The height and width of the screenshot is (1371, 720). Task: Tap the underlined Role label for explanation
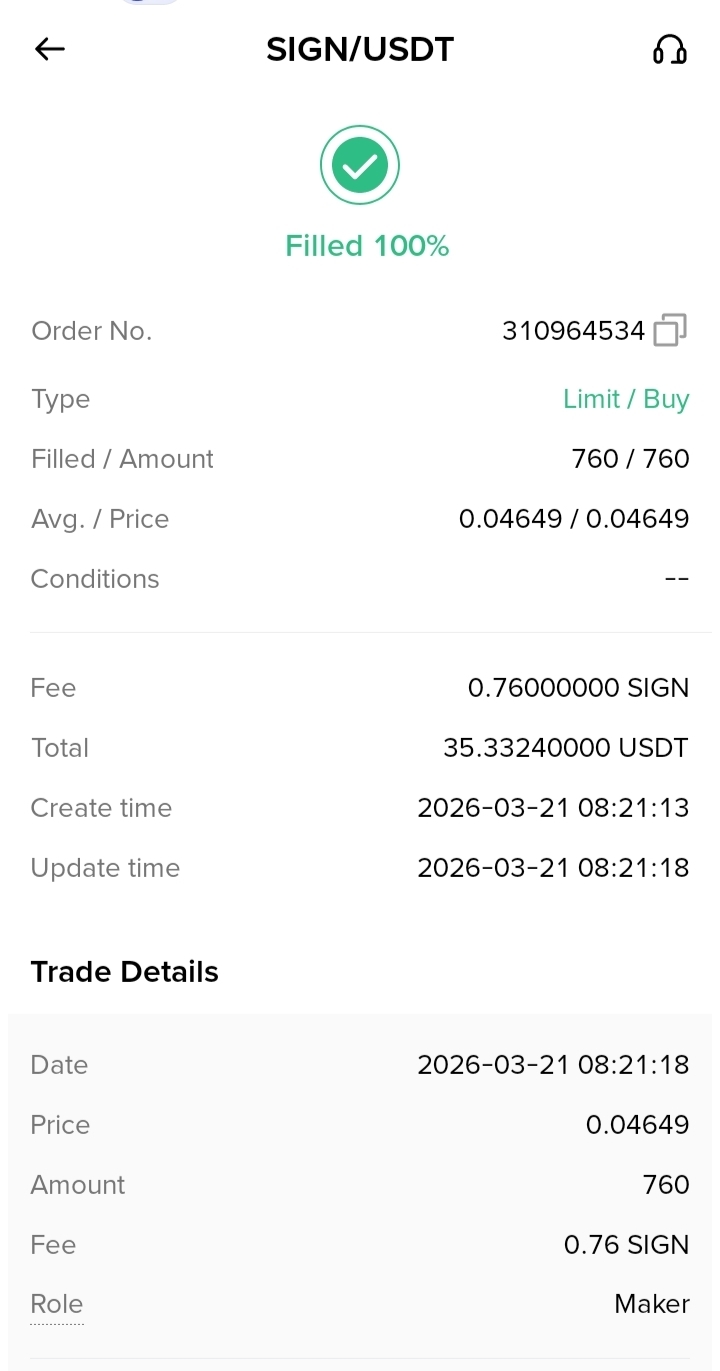57,1304
